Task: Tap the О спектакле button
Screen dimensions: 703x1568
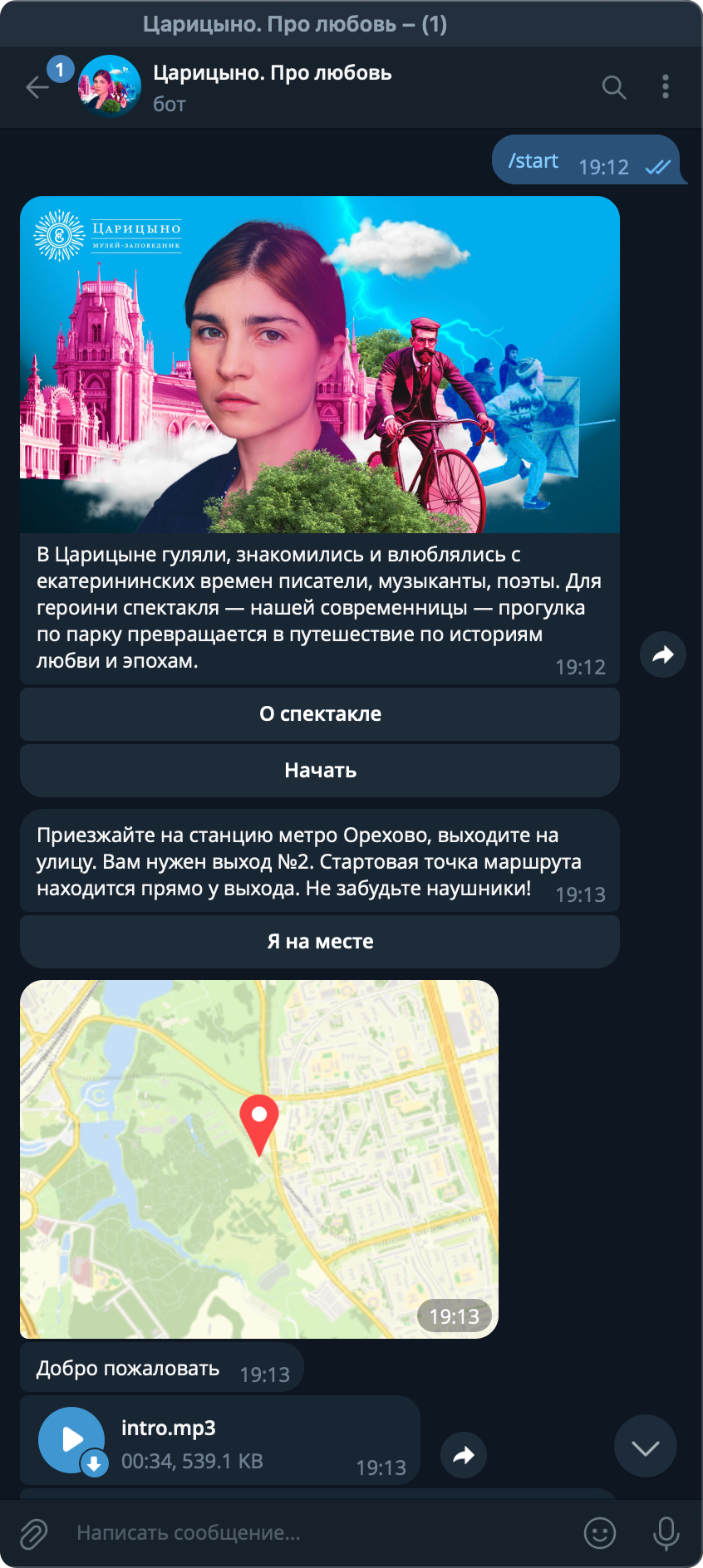Action: click(320, 714)
